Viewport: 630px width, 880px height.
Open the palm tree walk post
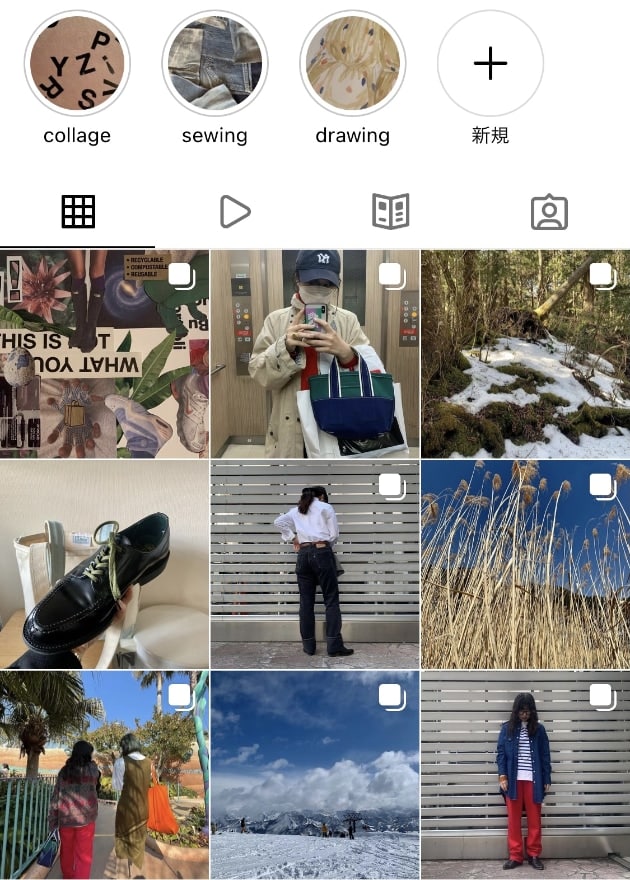point(104,775)
